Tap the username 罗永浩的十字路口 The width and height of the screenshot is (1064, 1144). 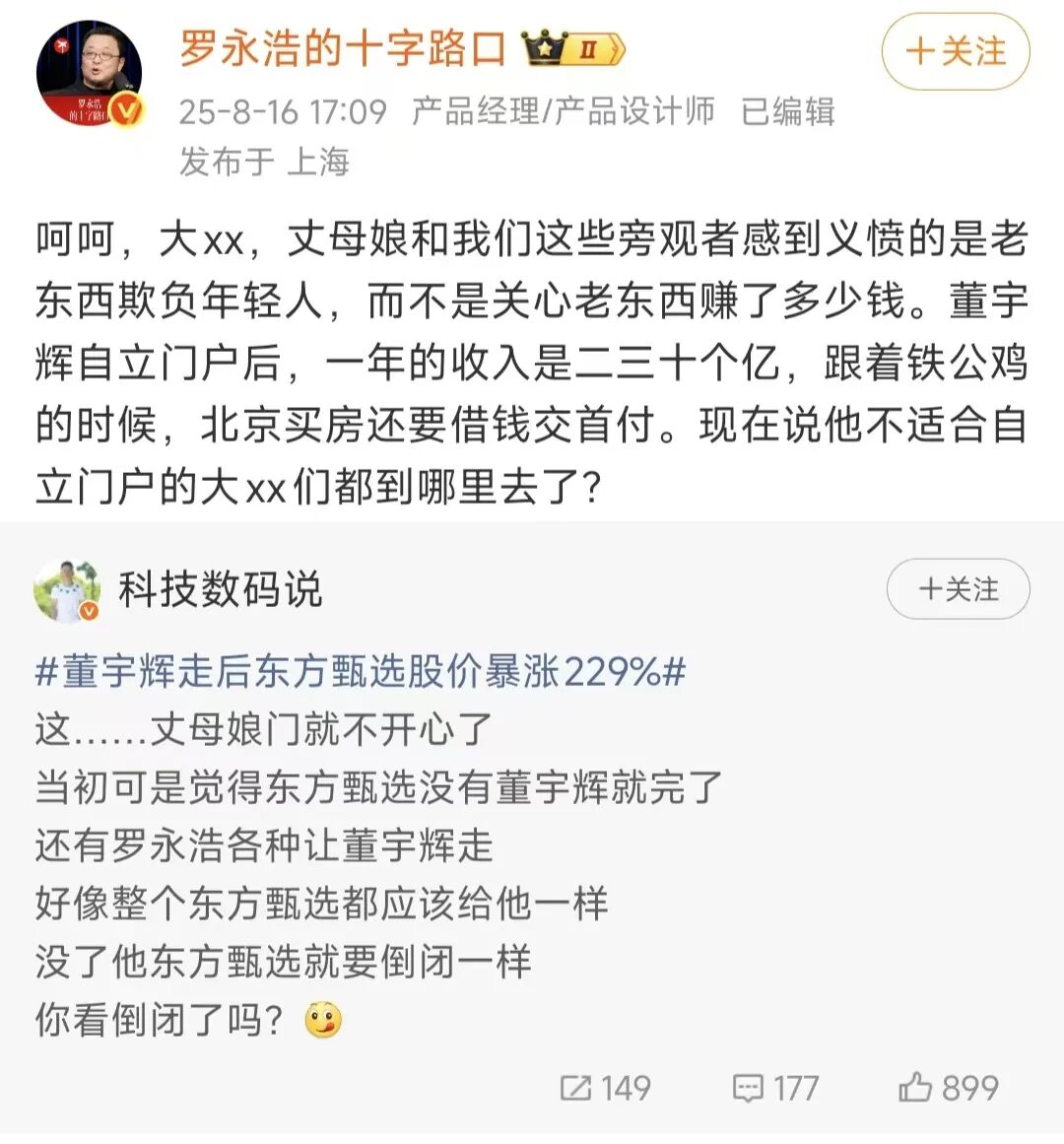343,47
